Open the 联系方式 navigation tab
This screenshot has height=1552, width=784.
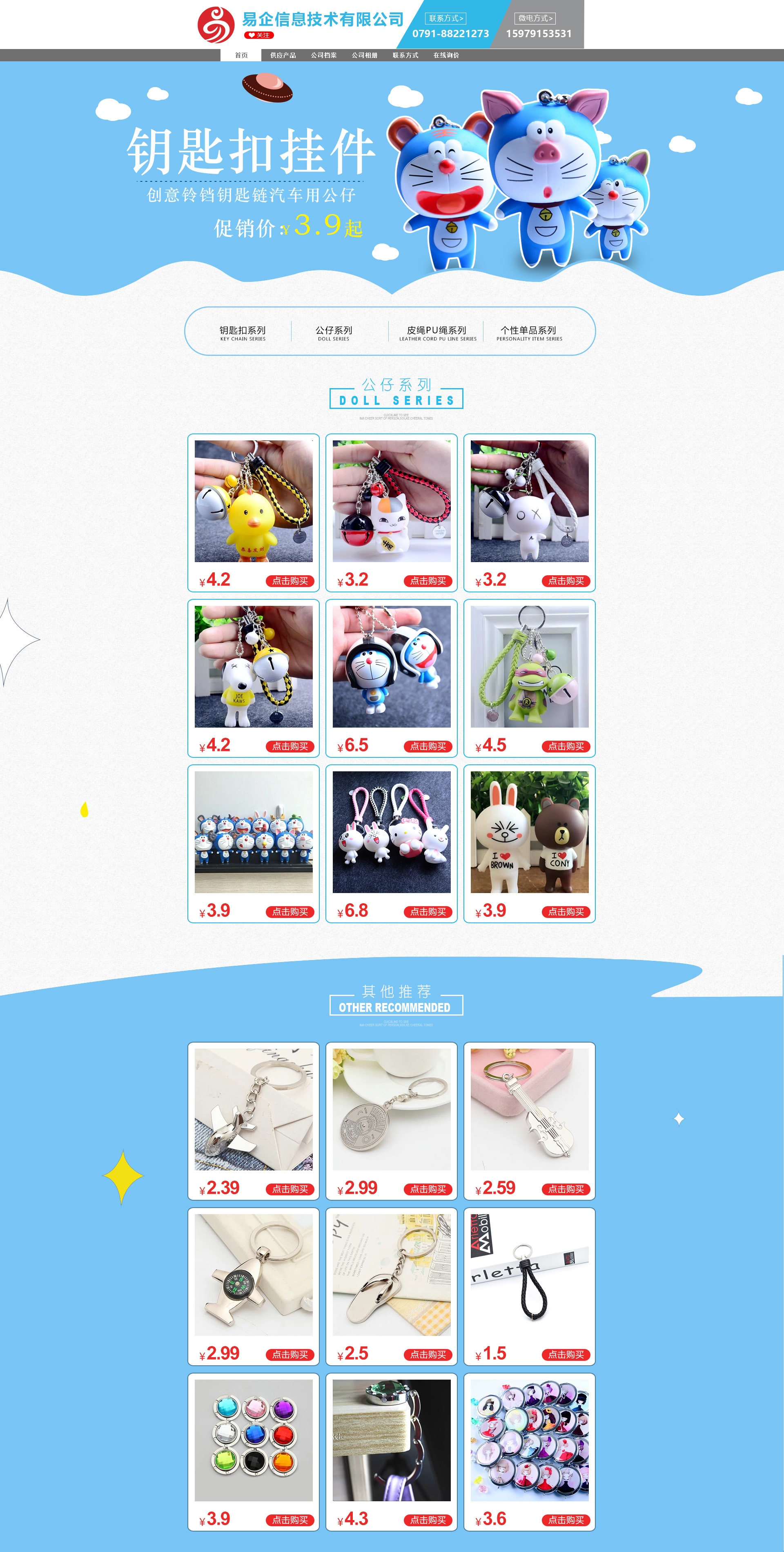[x=405, y=56]
